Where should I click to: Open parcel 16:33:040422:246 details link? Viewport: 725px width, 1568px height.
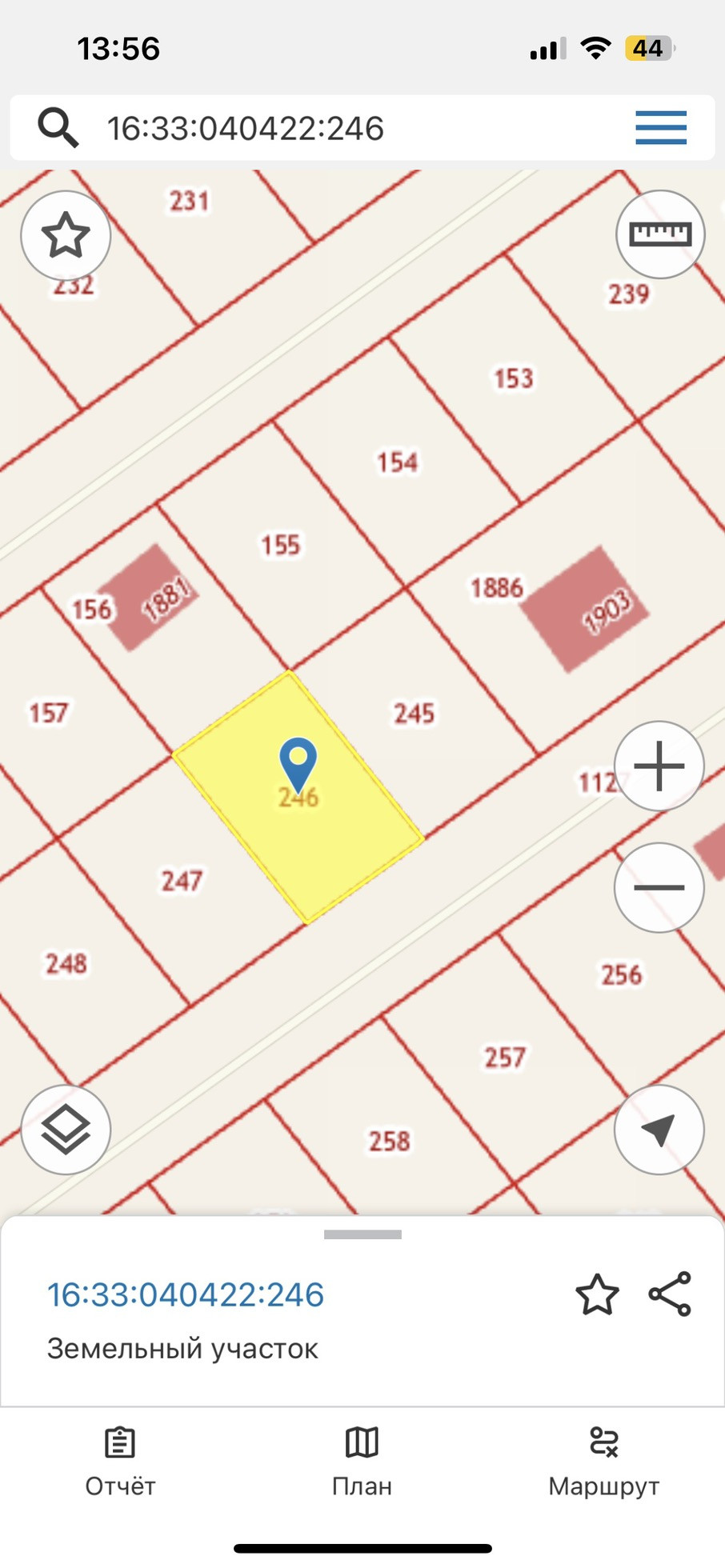click(x=186, y=1295)
